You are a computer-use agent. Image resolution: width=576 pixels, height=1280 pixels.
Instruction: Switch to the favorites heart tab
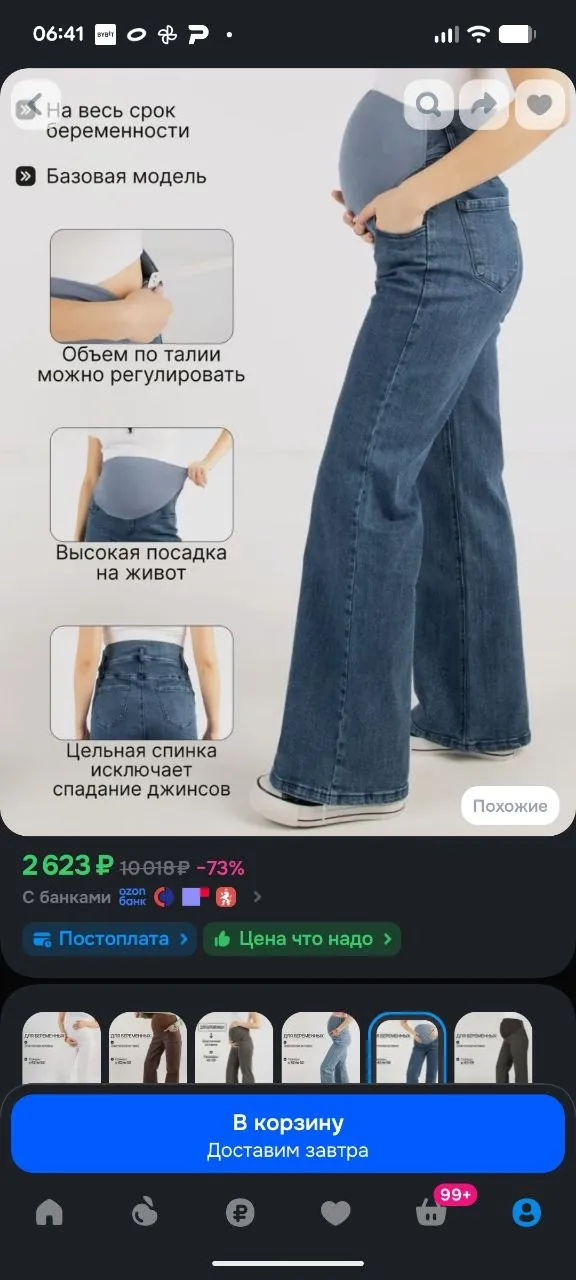pyautogui.click(x=336, y=1213)
